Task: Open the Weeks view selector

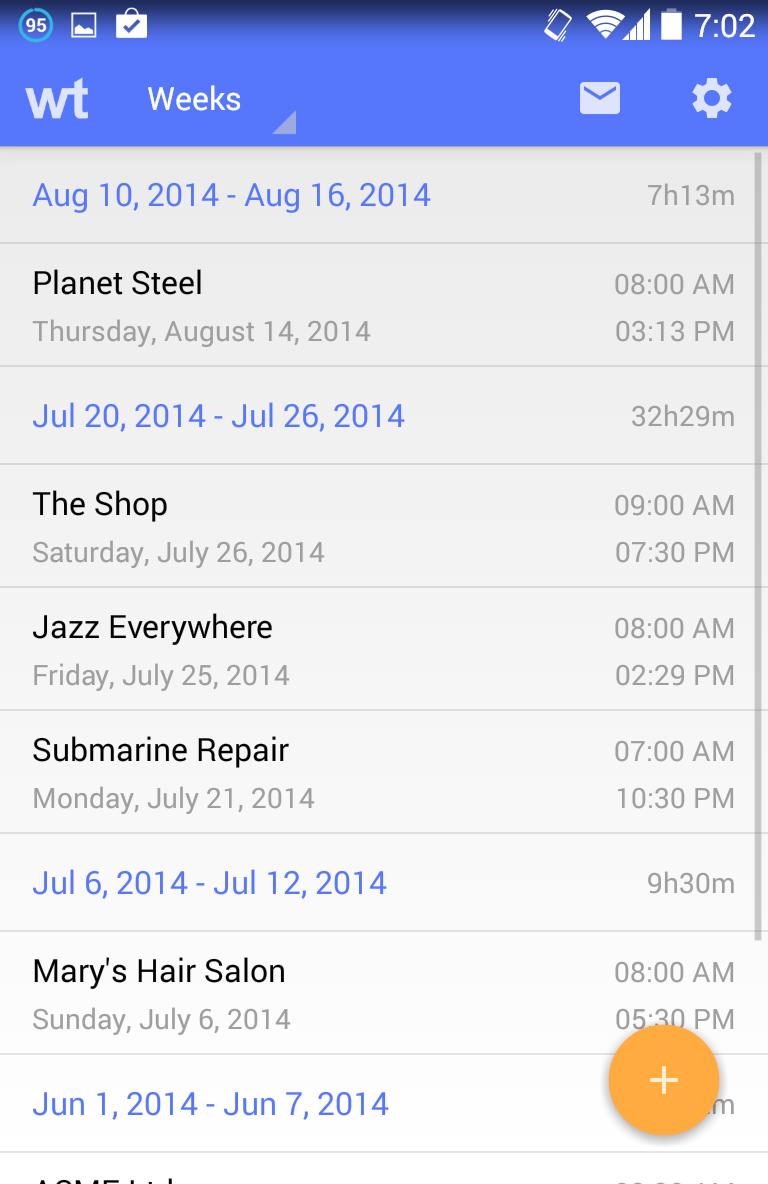Action: coord(193,98)
